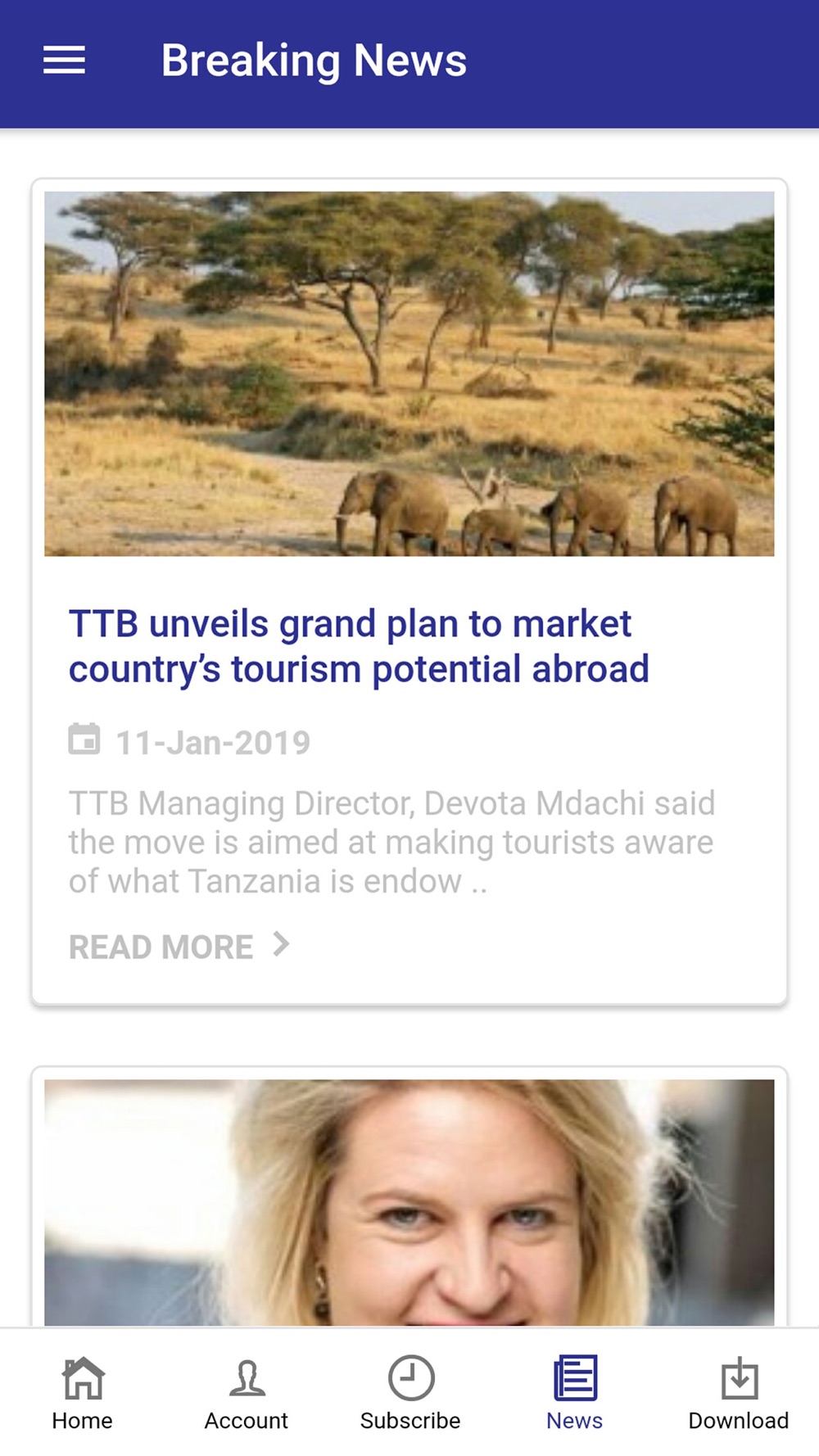Open the Subscribe tab
The width and height of the screenshot is (819, 1456).
(410, 1393)
